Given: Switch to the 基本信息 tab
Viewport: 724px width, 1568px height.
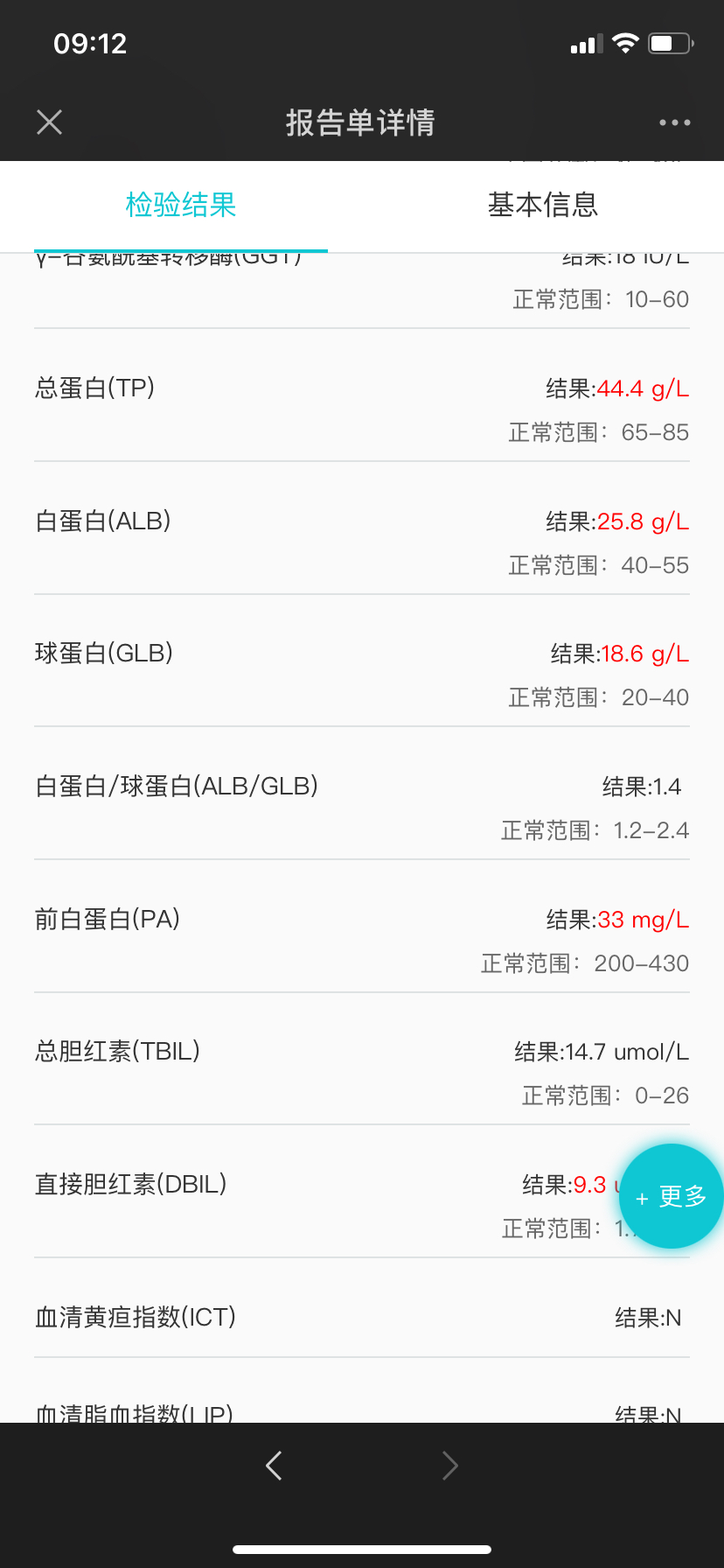Looking at the screenshot, I should click(x=543, y=205).
